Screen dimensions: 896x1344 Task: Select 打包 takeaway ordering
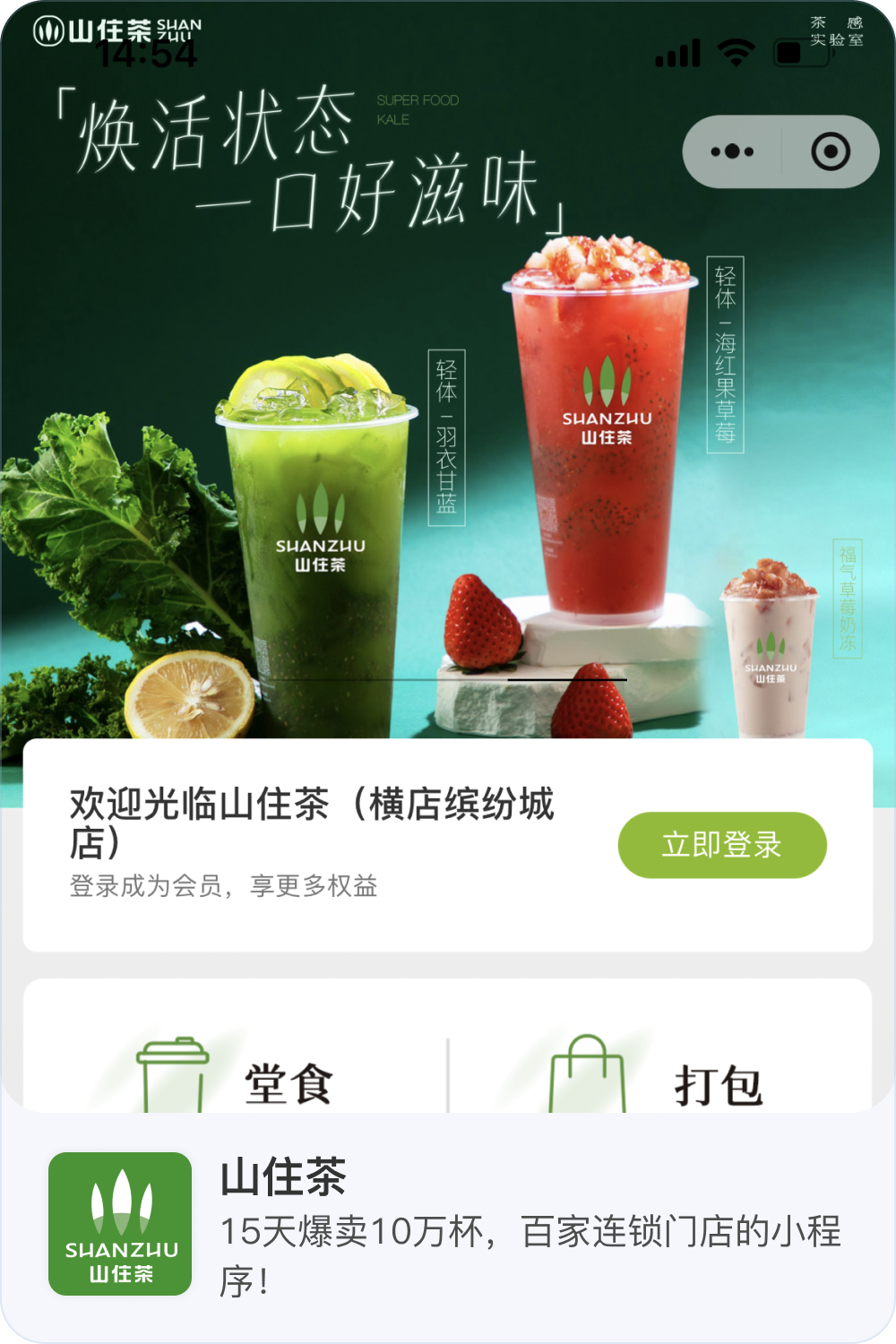[x=659, y=1080]
